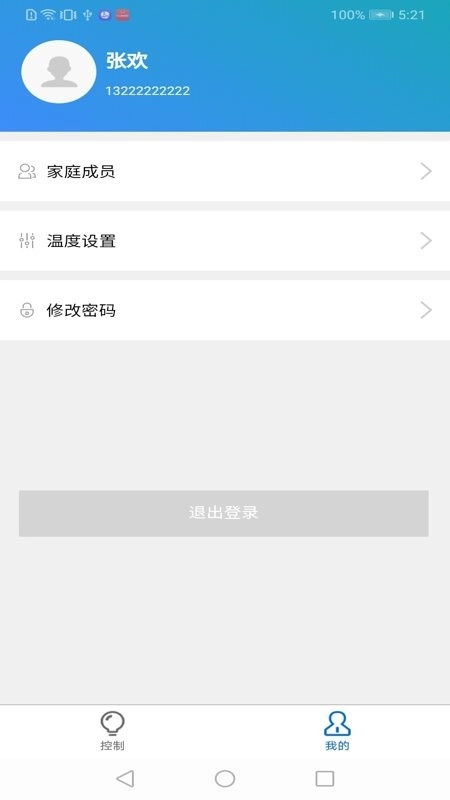The height and width of the screenshot is (800, 450).
Task: Tap the system home button
Action: [x=225, y=779]
